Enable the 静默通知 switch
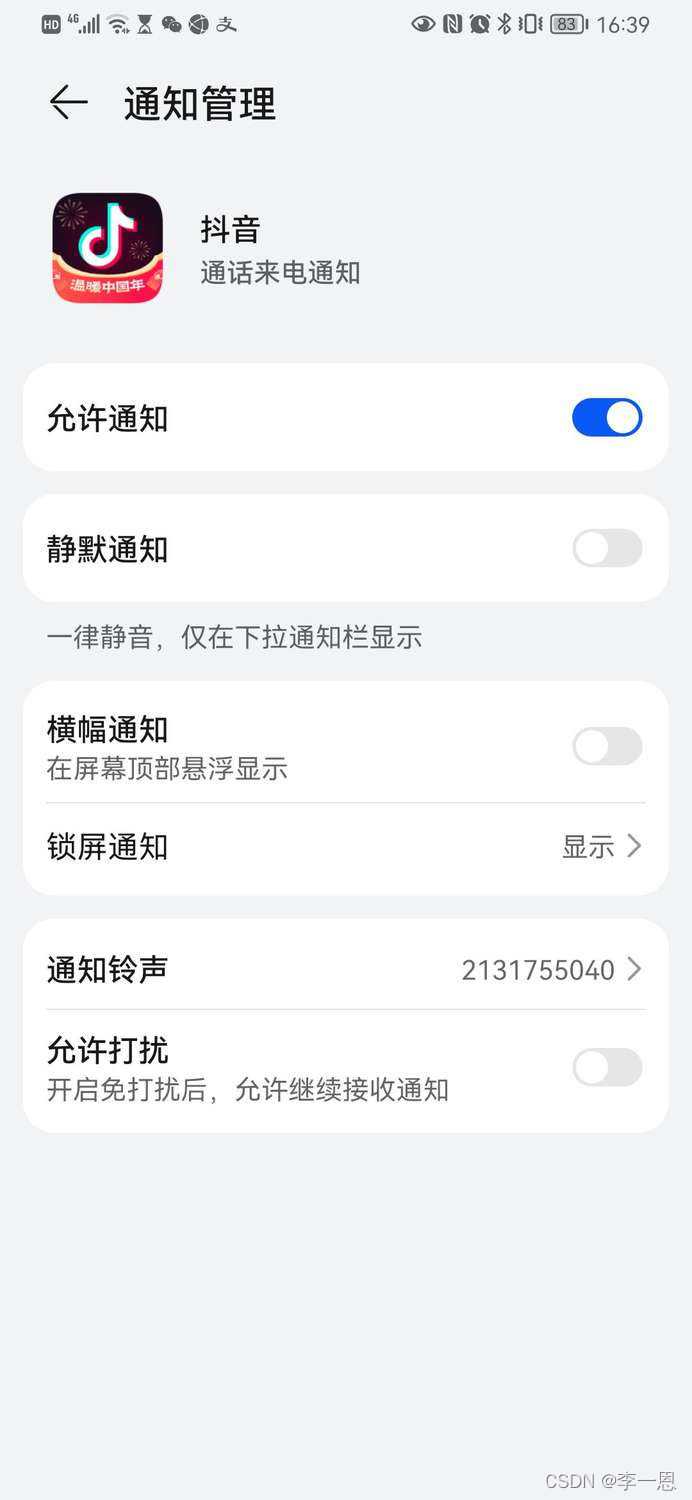This screenshot has width=692, height=1500. point(606,548)
